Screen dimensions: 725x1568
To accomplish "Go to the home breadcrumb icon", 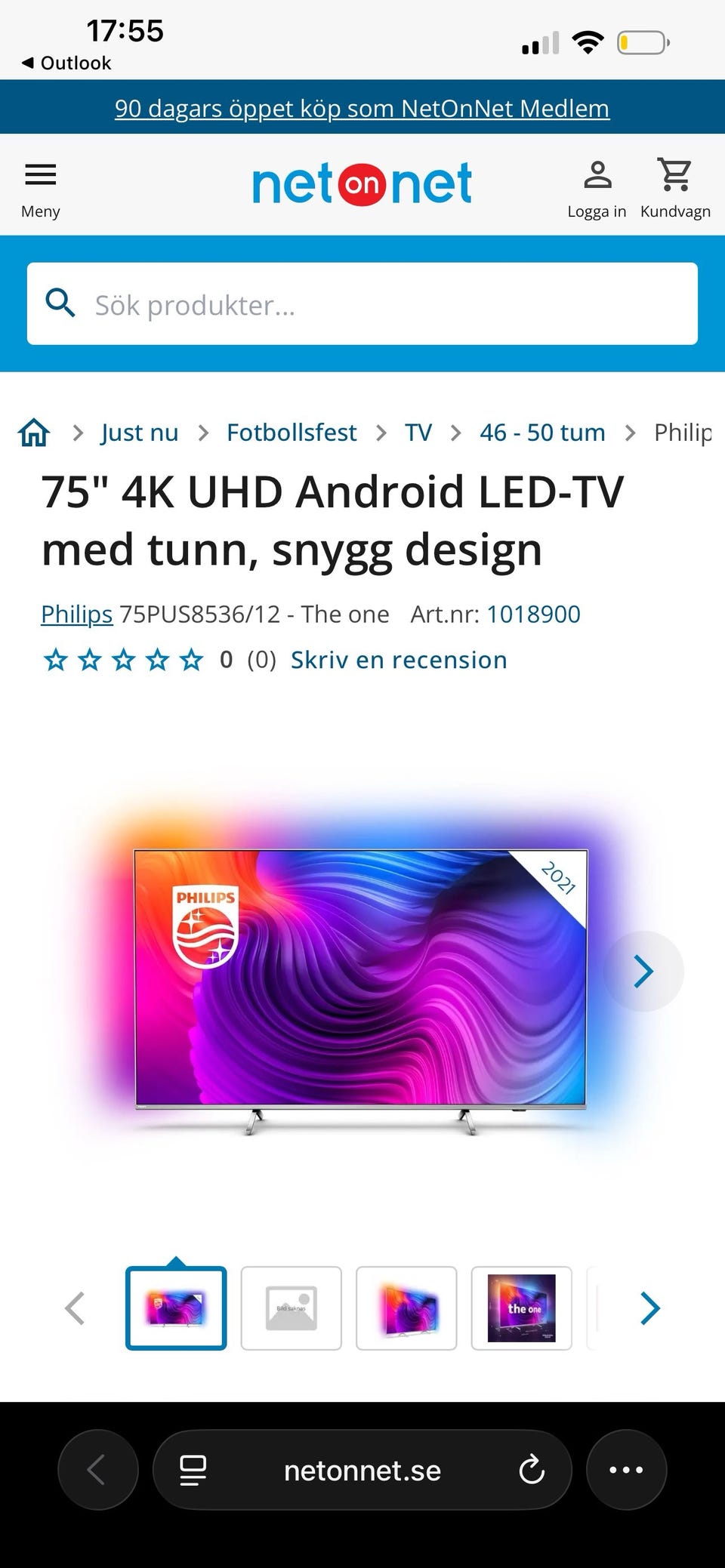I will pos(34,433).
